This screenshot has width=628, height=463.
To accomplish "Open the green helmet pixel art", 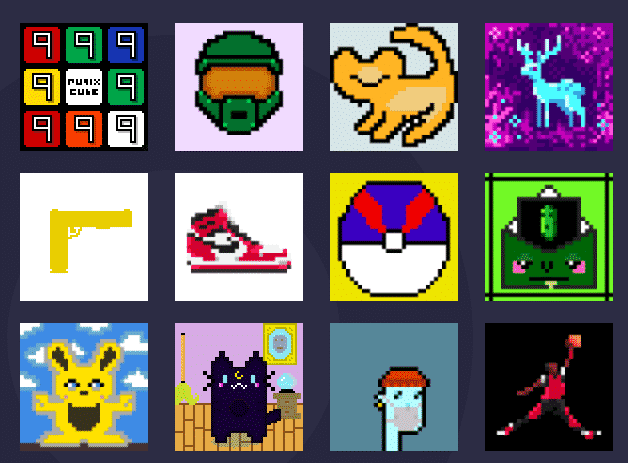I will click(x=239, y=87).
